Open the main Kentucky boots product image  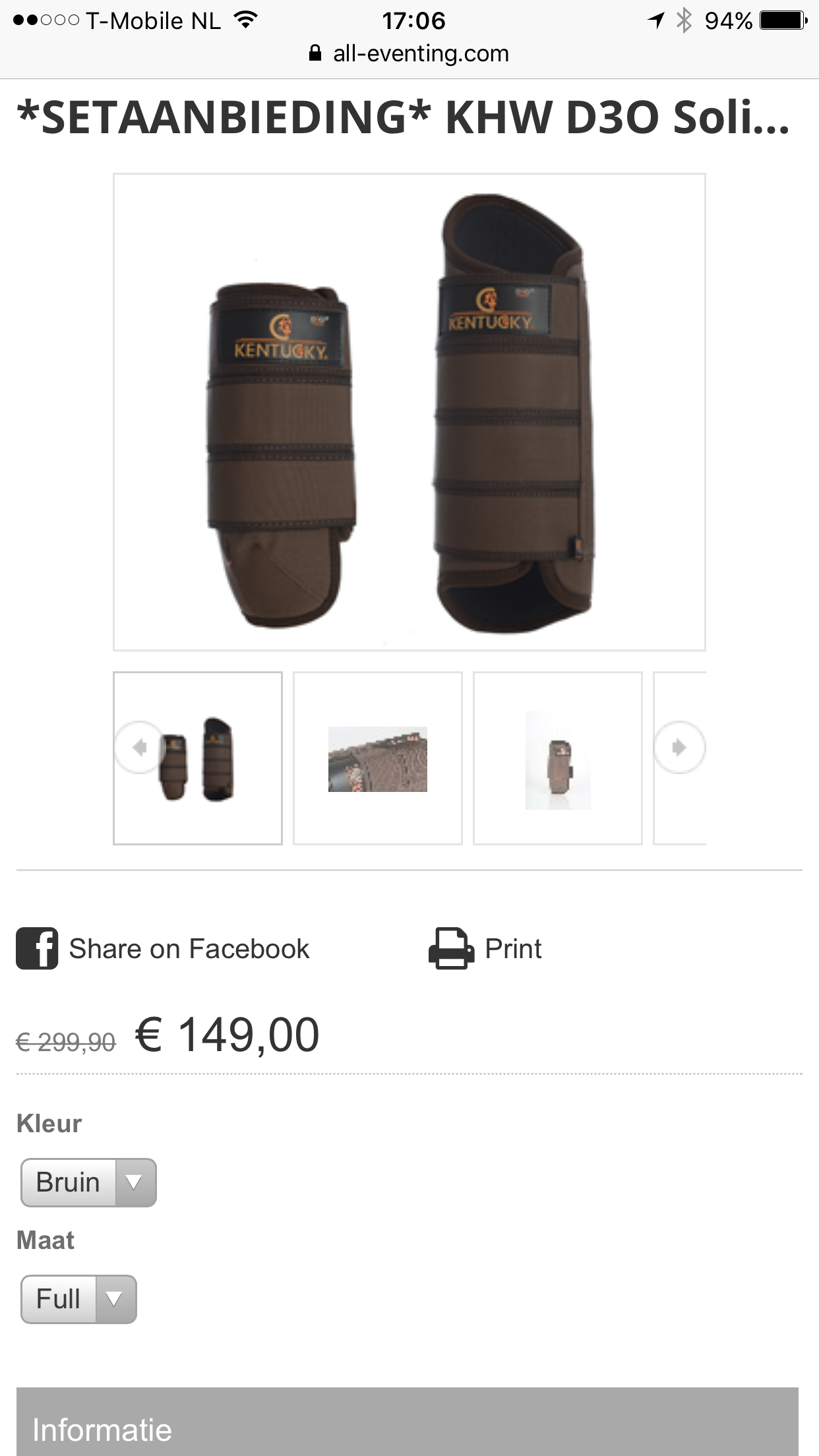pos(409,412)
